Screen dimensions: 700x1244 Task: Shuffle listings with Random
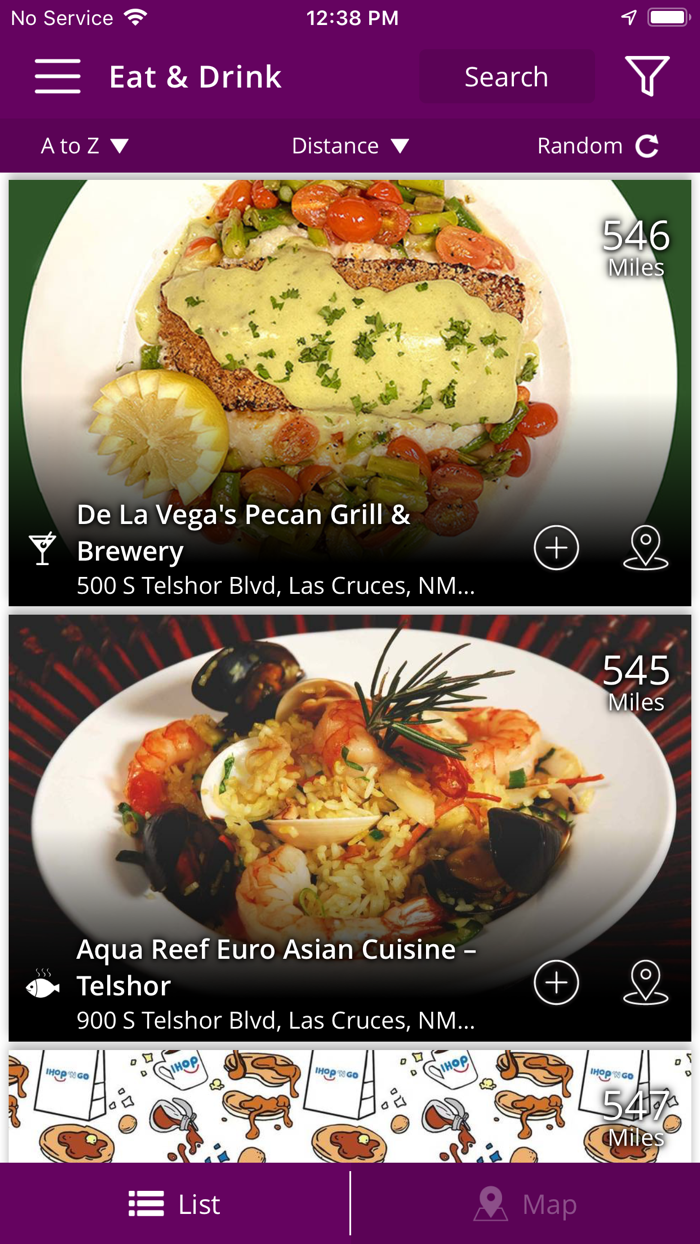(597, 146)
